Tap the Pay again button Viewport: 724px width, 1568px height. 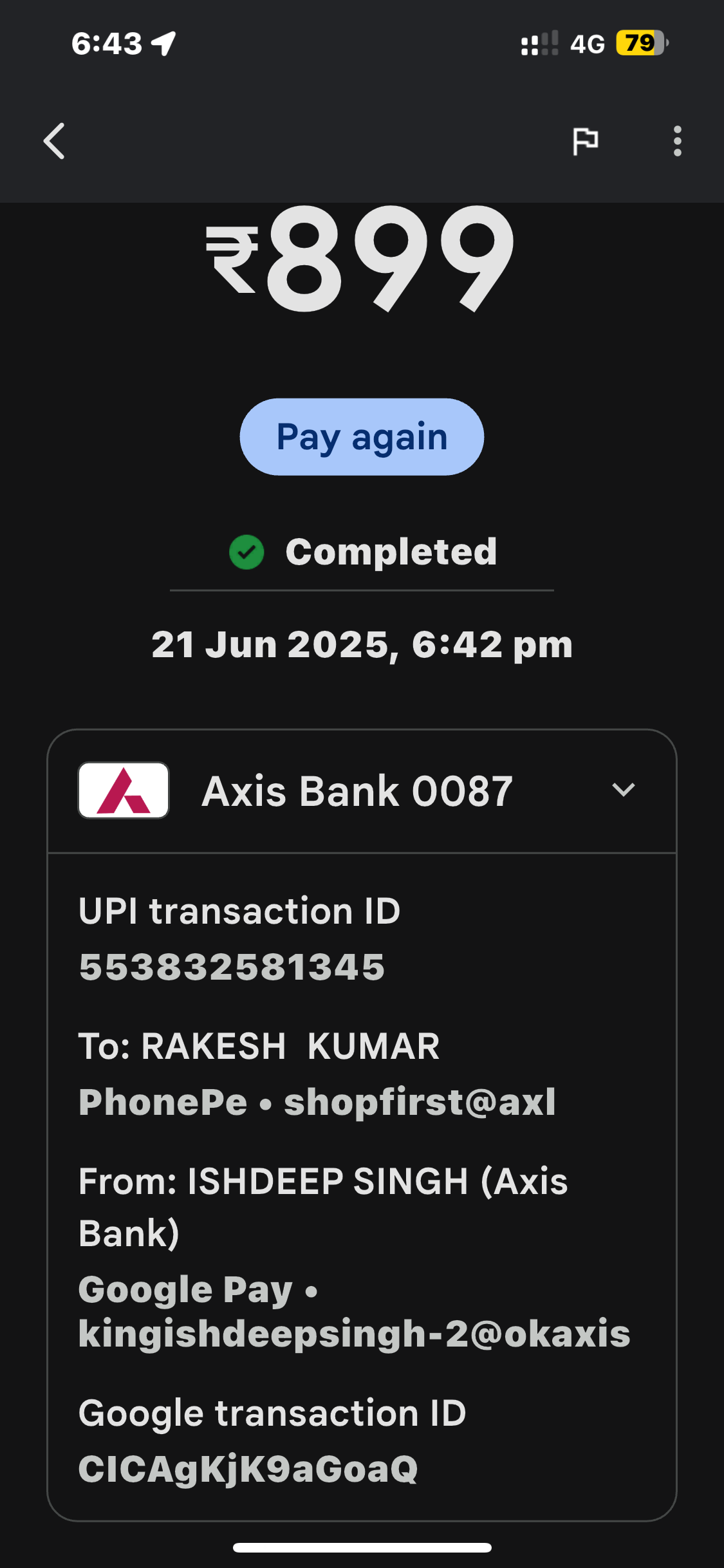pyautogui.click(x=362, y=437)
